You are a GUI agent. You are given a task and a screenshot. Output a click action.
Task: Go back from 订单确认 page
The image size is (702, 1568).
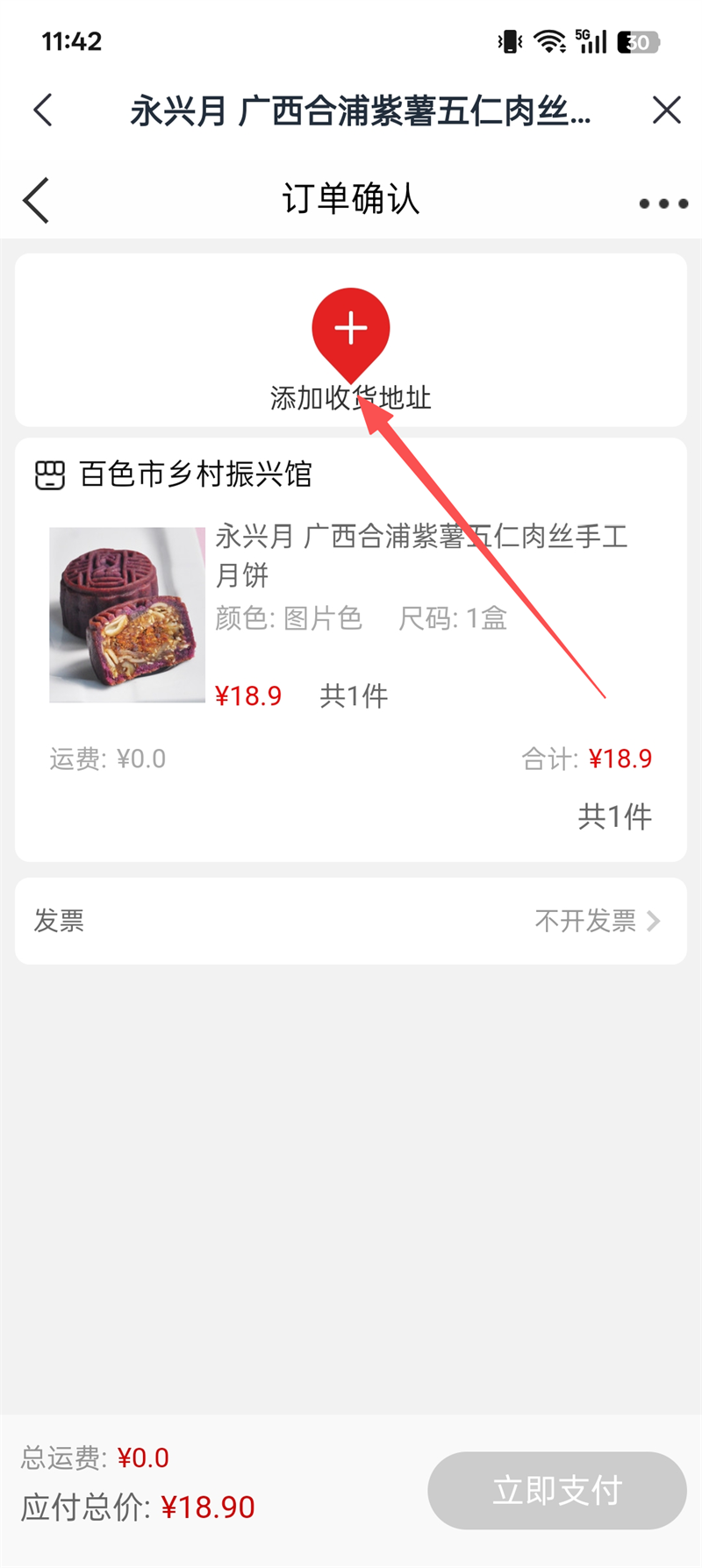(37, 201)
